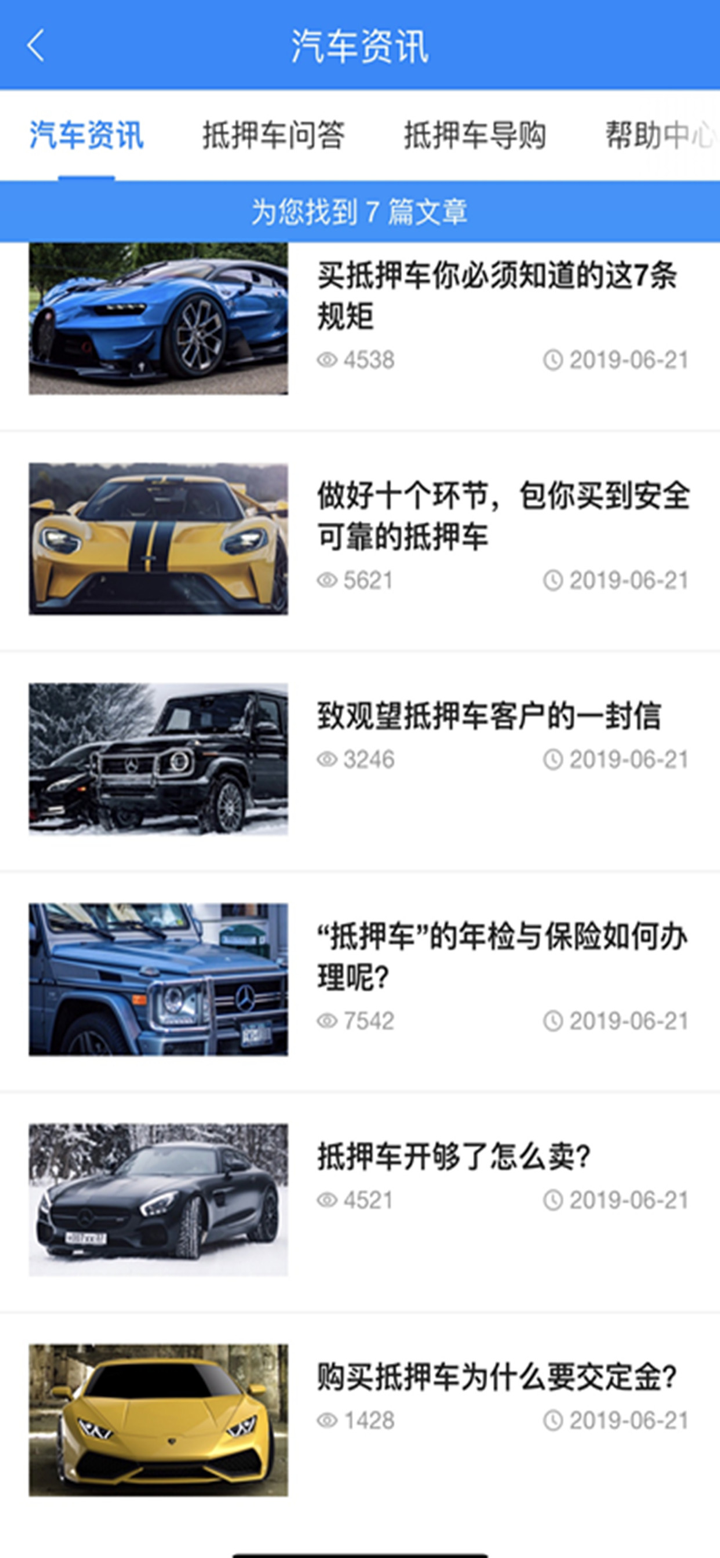Click the eye icon showing 1428 views
Viewport: 720px width, 1558px height.
[325, 1420]
